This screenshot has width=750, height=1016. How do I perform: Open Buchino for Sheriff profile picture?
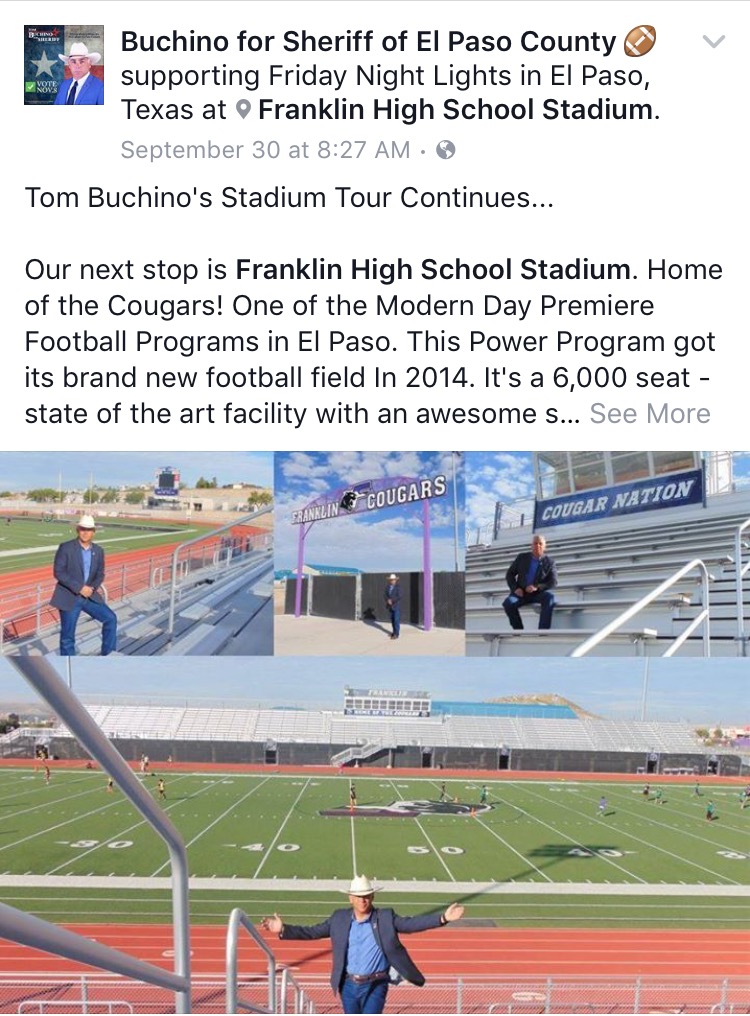pyautogui.click(x=64, y=66)
